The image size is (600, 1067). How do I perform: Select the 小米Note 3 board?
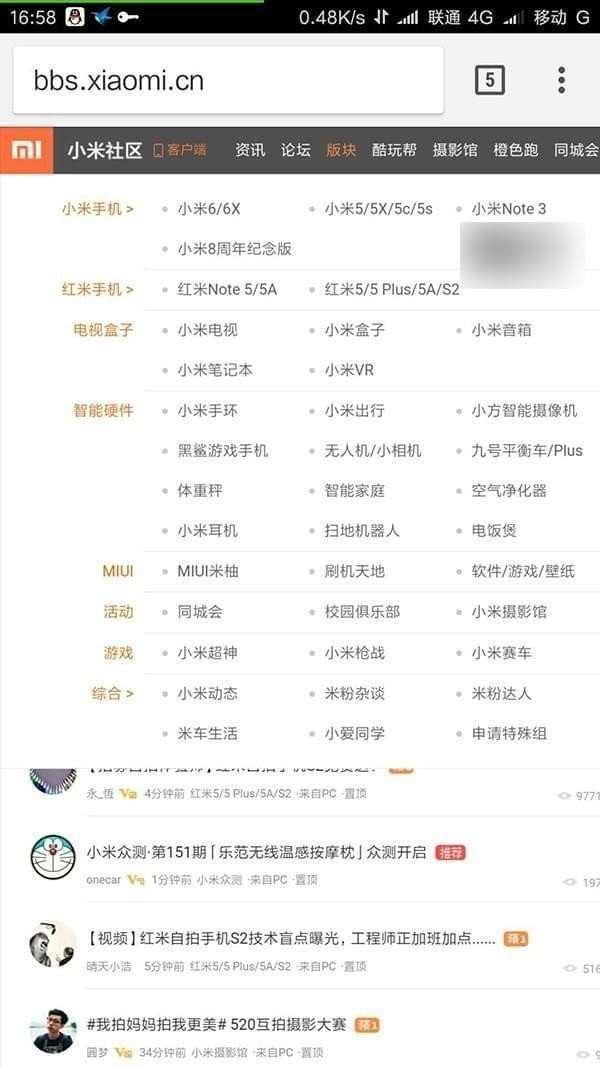click(x=509, y=209)
